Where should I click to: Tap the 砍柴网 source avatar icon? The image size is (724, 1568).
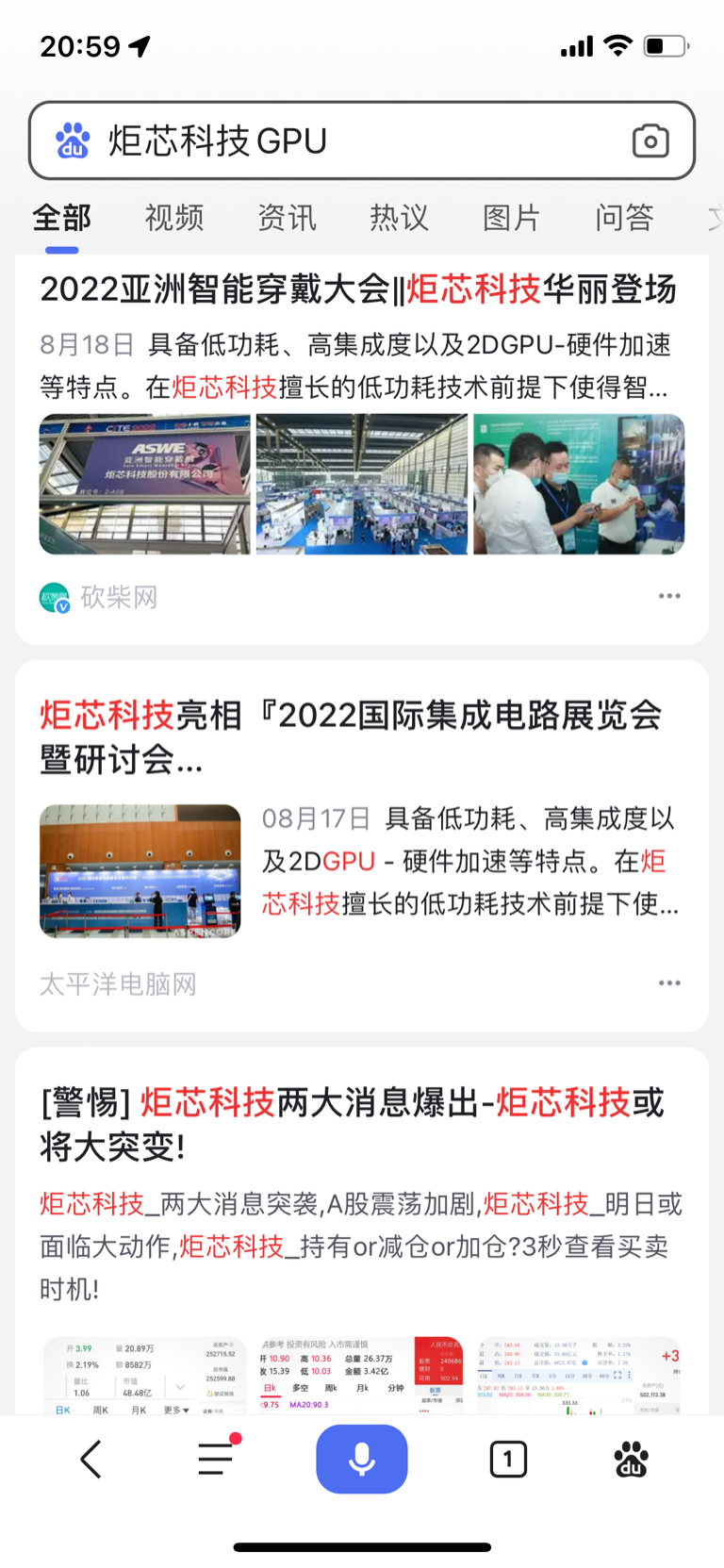pos(55,596)
